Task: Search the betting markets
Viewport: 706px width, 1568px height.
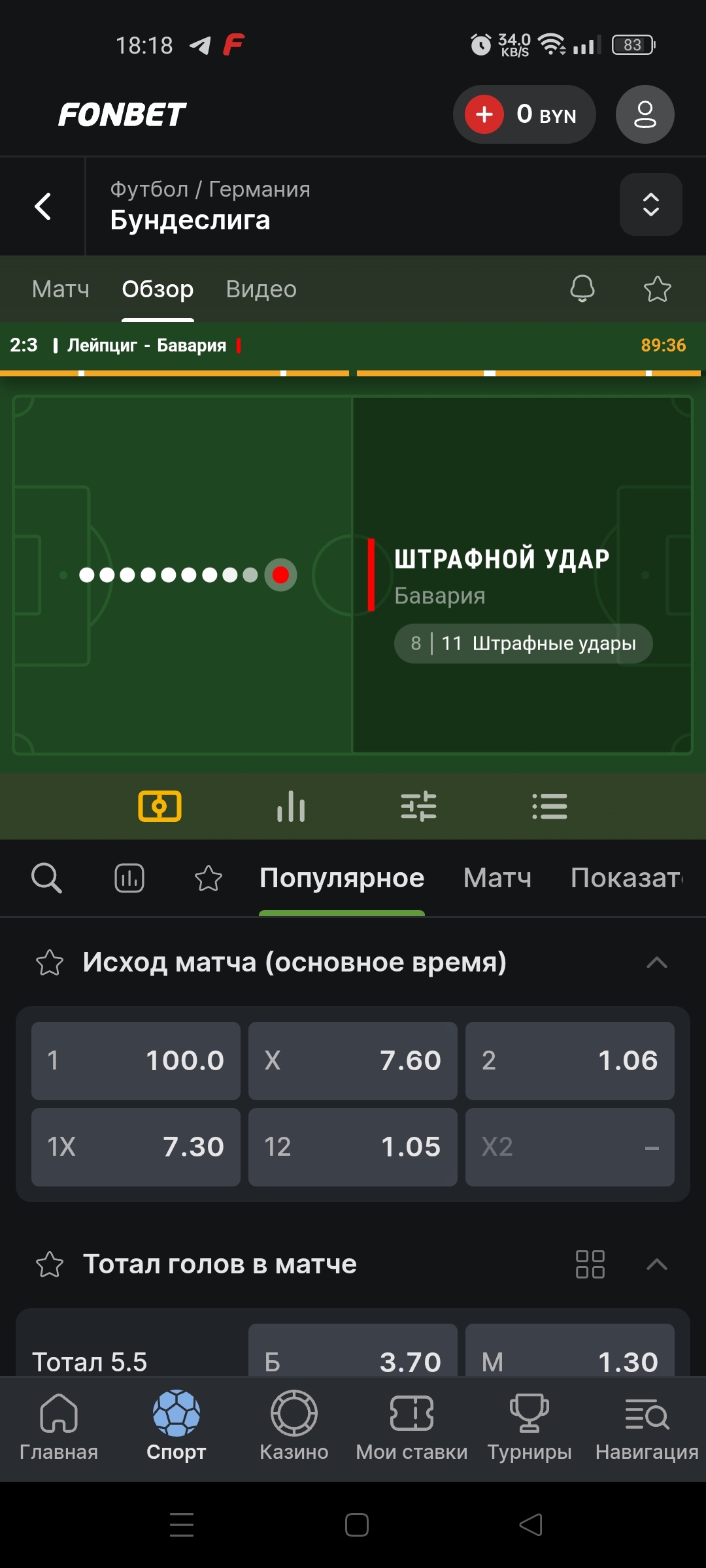Action: (x=46, y=878)
